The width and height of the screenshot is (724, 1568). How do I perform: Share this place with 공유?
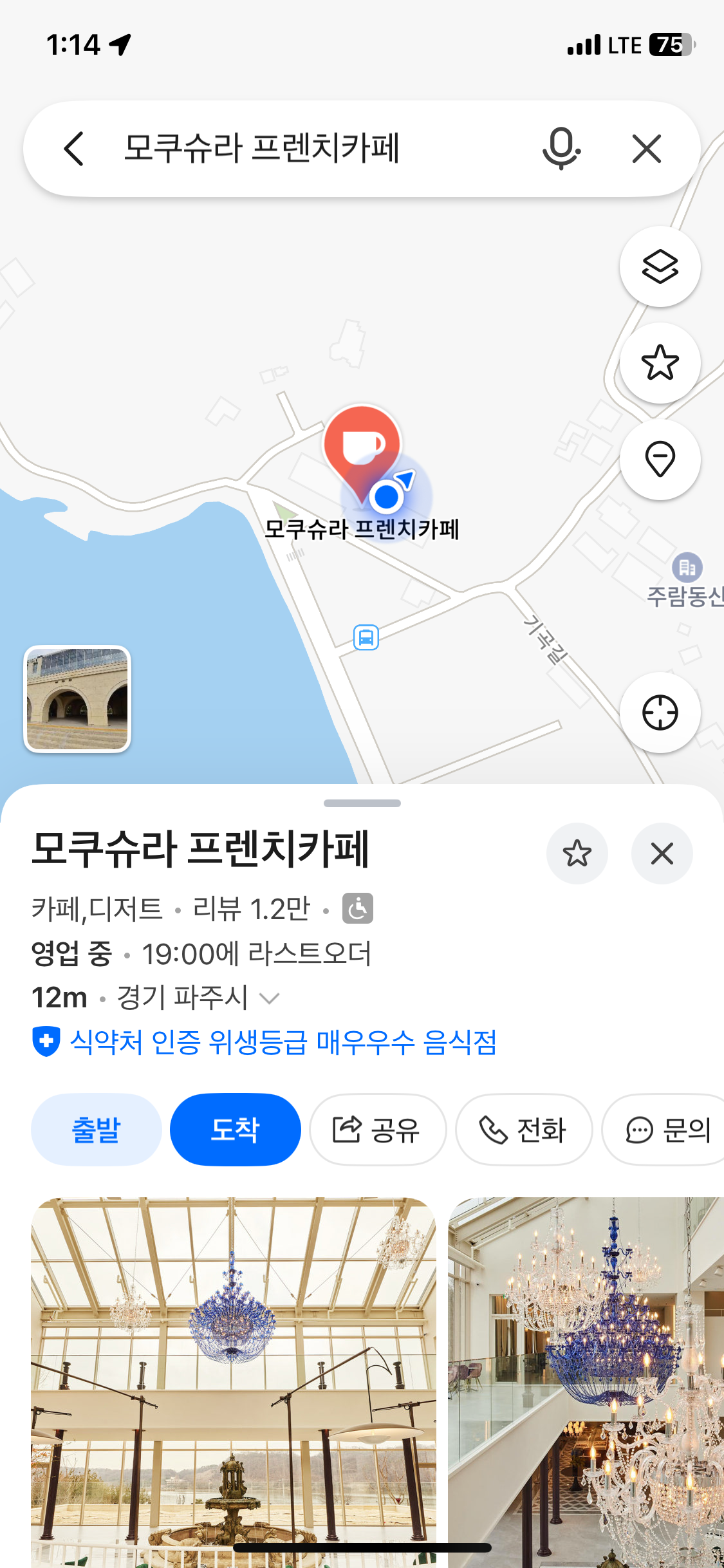click(x=378, y=1130)
